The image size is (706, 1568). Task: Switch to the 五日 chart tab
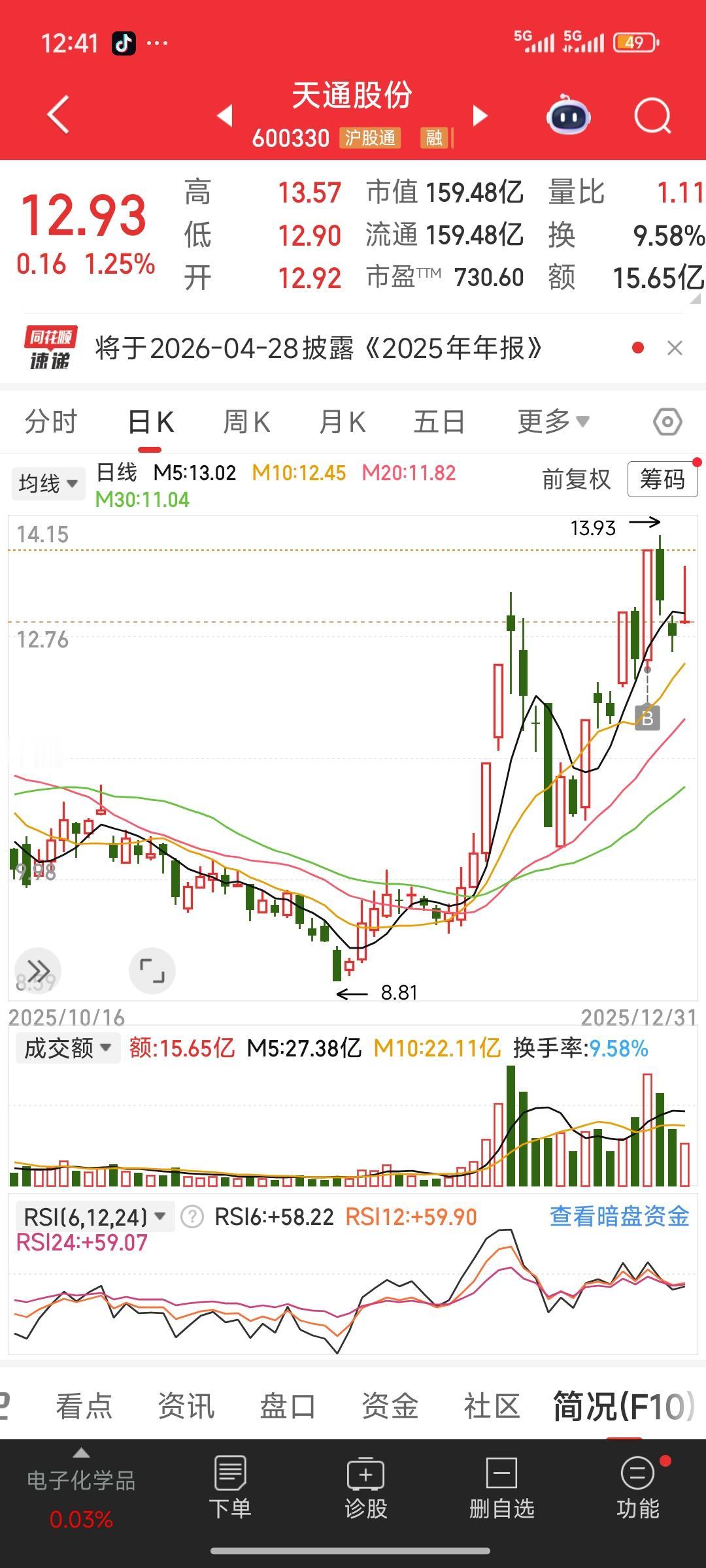point(439,421)
